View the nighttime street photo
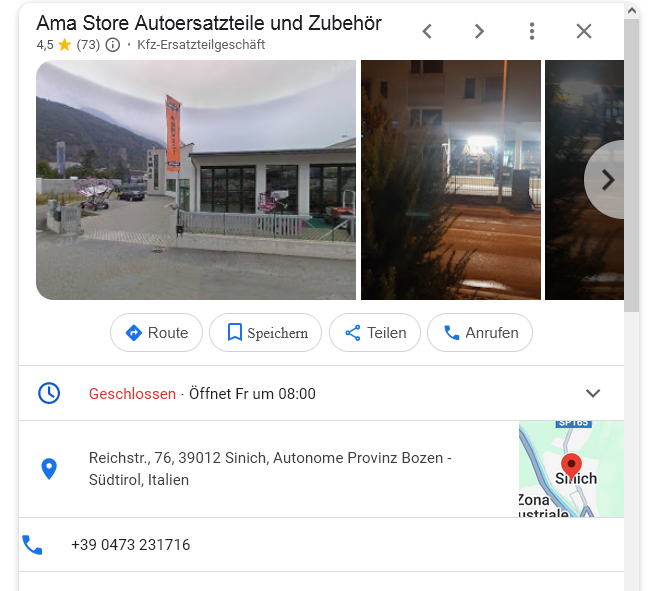 450,180
